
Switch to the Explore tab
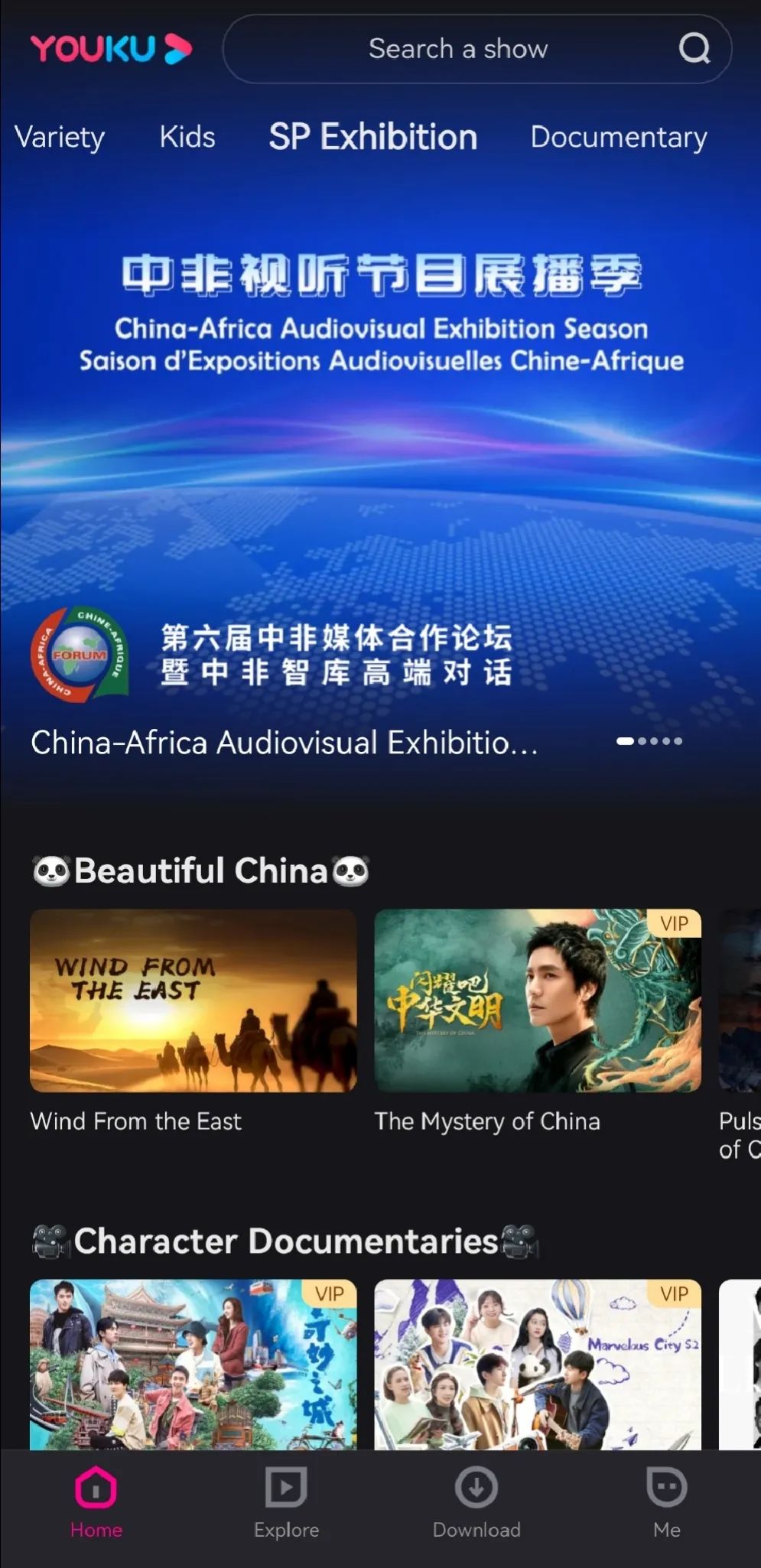click(286, 1502)
